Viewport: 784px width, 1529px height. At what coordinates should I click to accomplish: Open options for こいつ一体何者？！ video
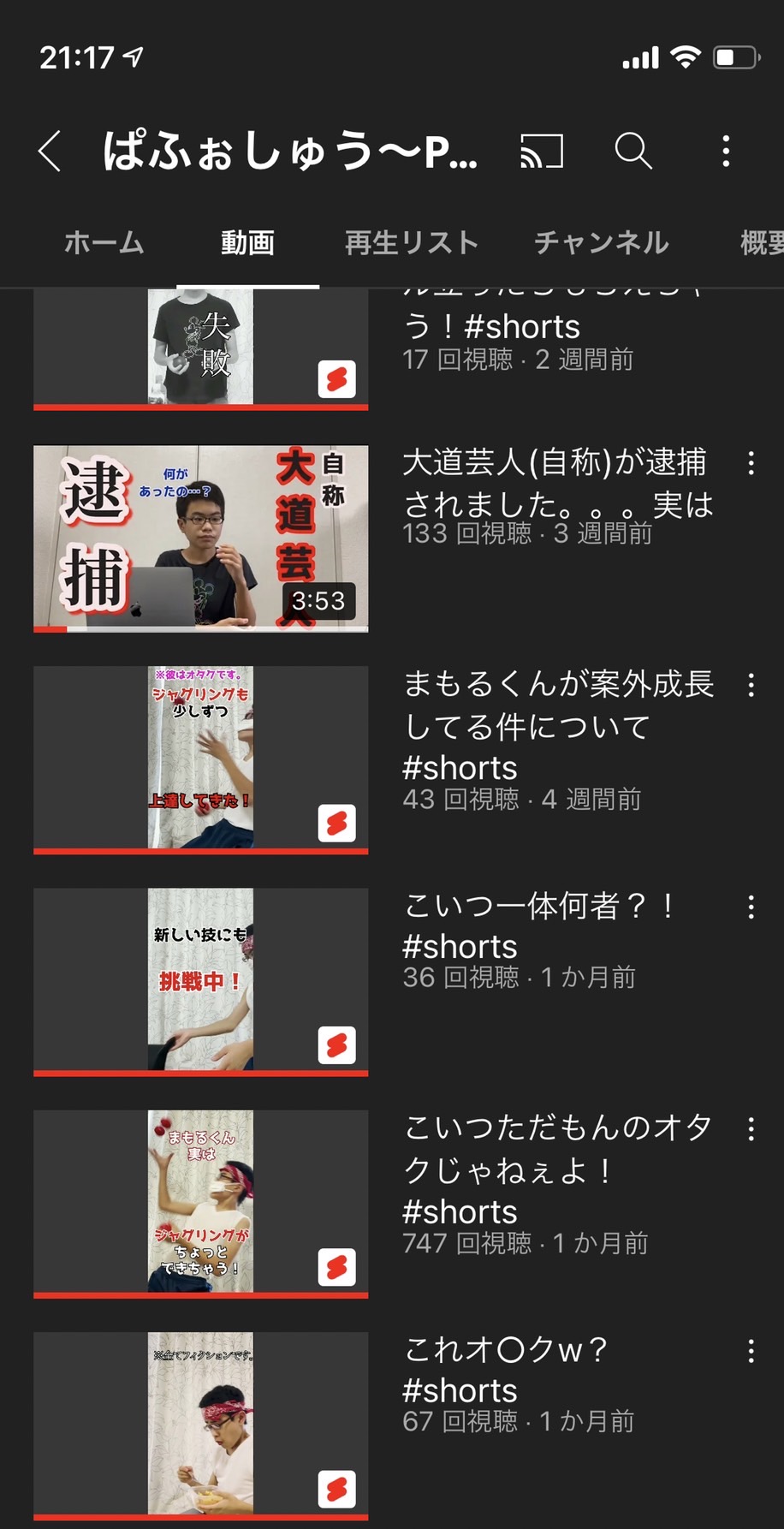(751, 907)
